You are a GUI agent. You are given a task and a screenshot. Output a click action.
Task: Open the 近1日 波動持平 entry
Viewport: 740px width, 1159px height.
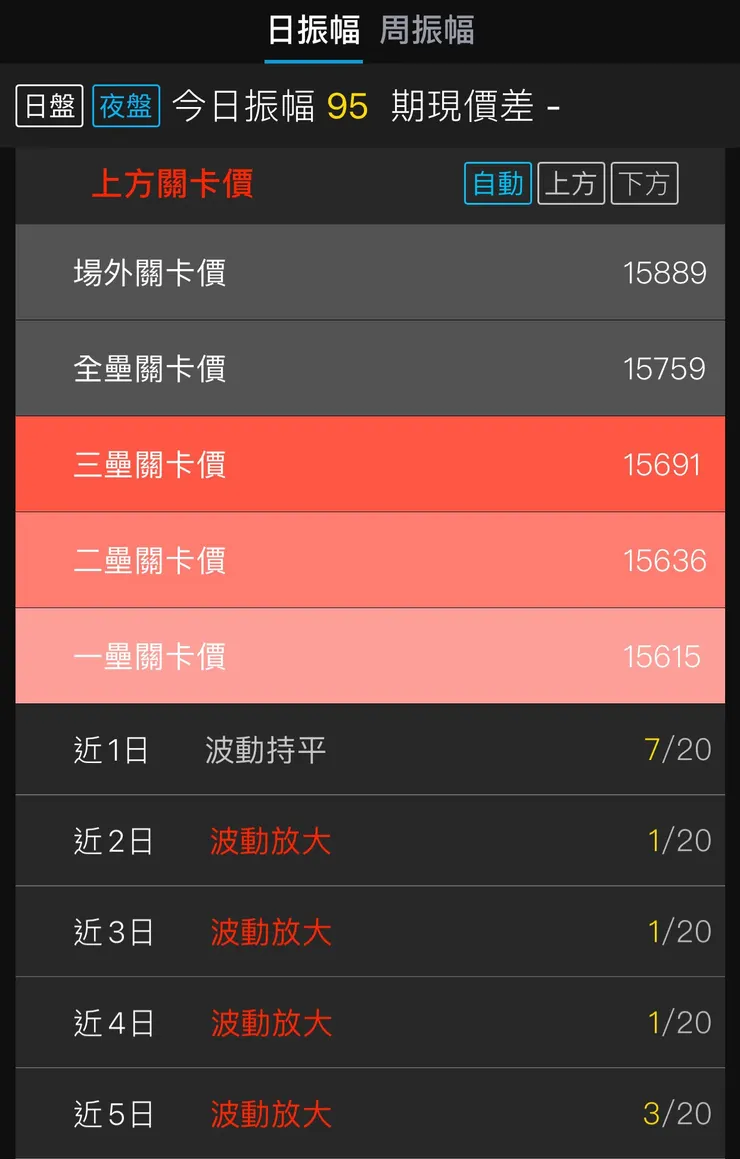pyautogui.click(x=370, y=749)
